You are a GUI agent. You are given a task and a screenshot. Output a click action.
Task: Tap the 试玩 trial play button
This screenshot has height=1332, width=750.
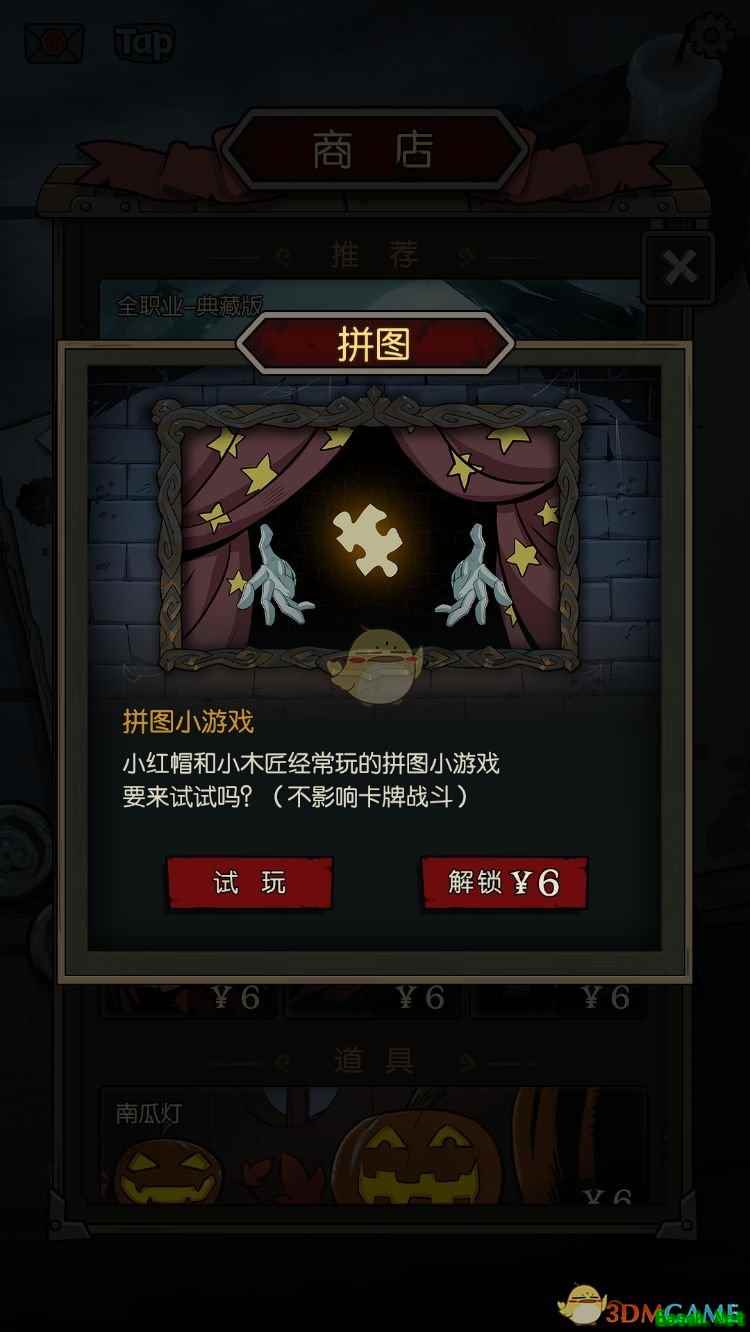(249, 882)
